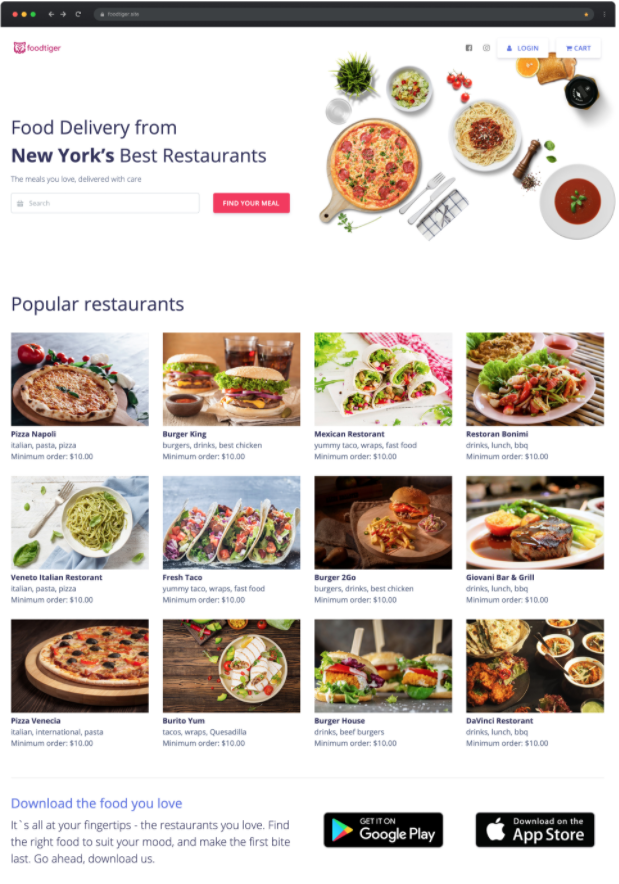Open the Login button
Image resolution: width=619 pixels, height=884 pixels.
(523, 48)
